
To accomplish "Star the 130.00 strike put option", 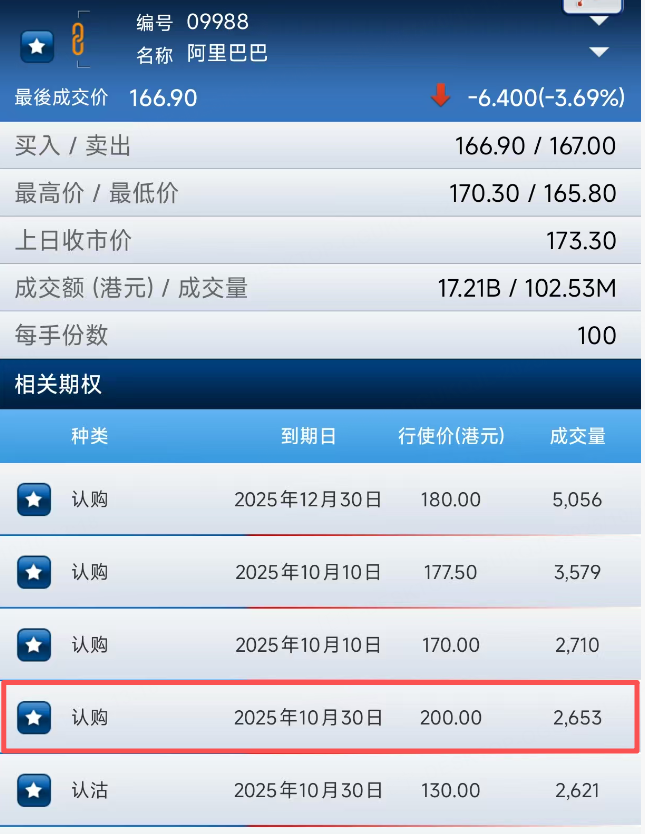I will pos(34,790).
